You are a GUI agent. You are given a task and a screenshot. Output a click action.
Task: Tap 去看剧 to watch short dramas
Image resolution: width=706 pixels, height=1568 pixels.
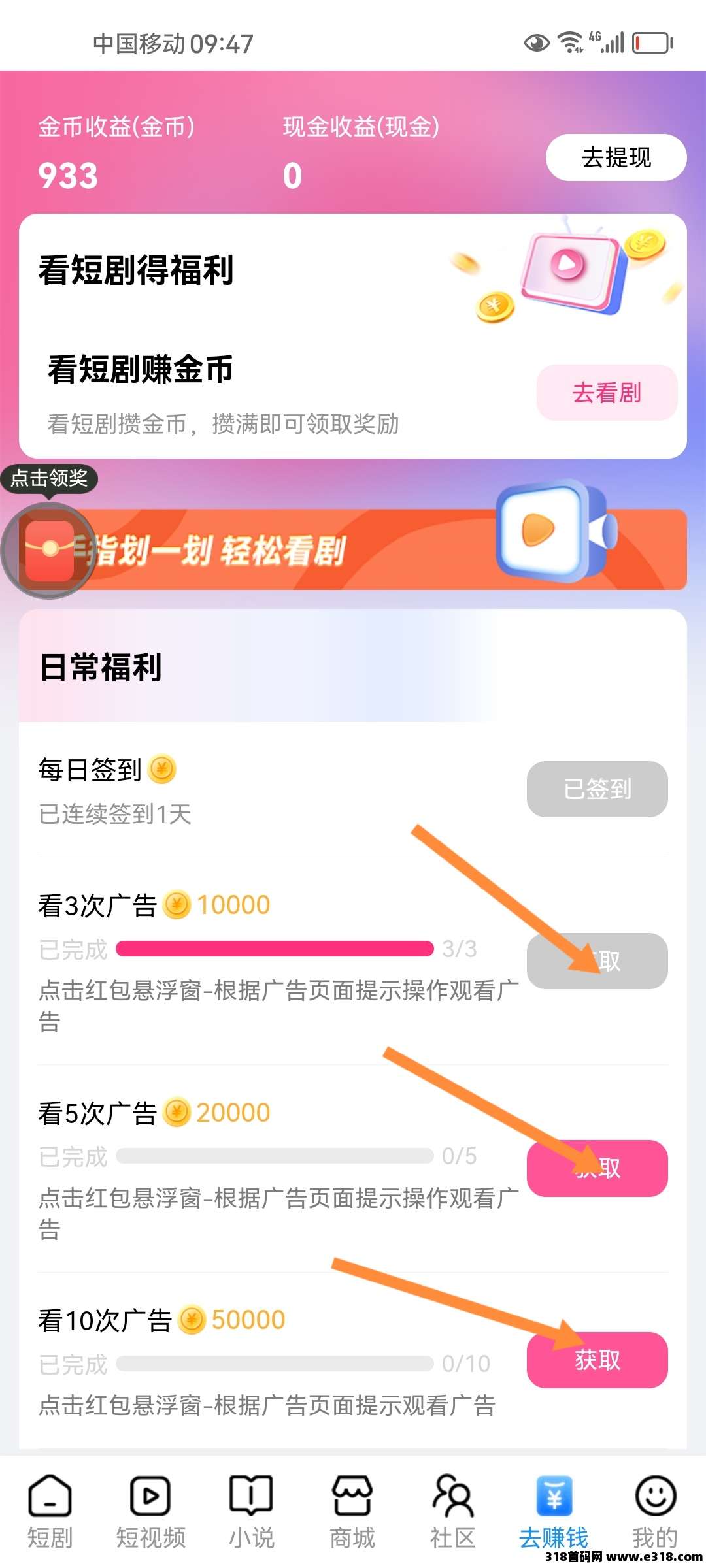click(x=607, y=393)
